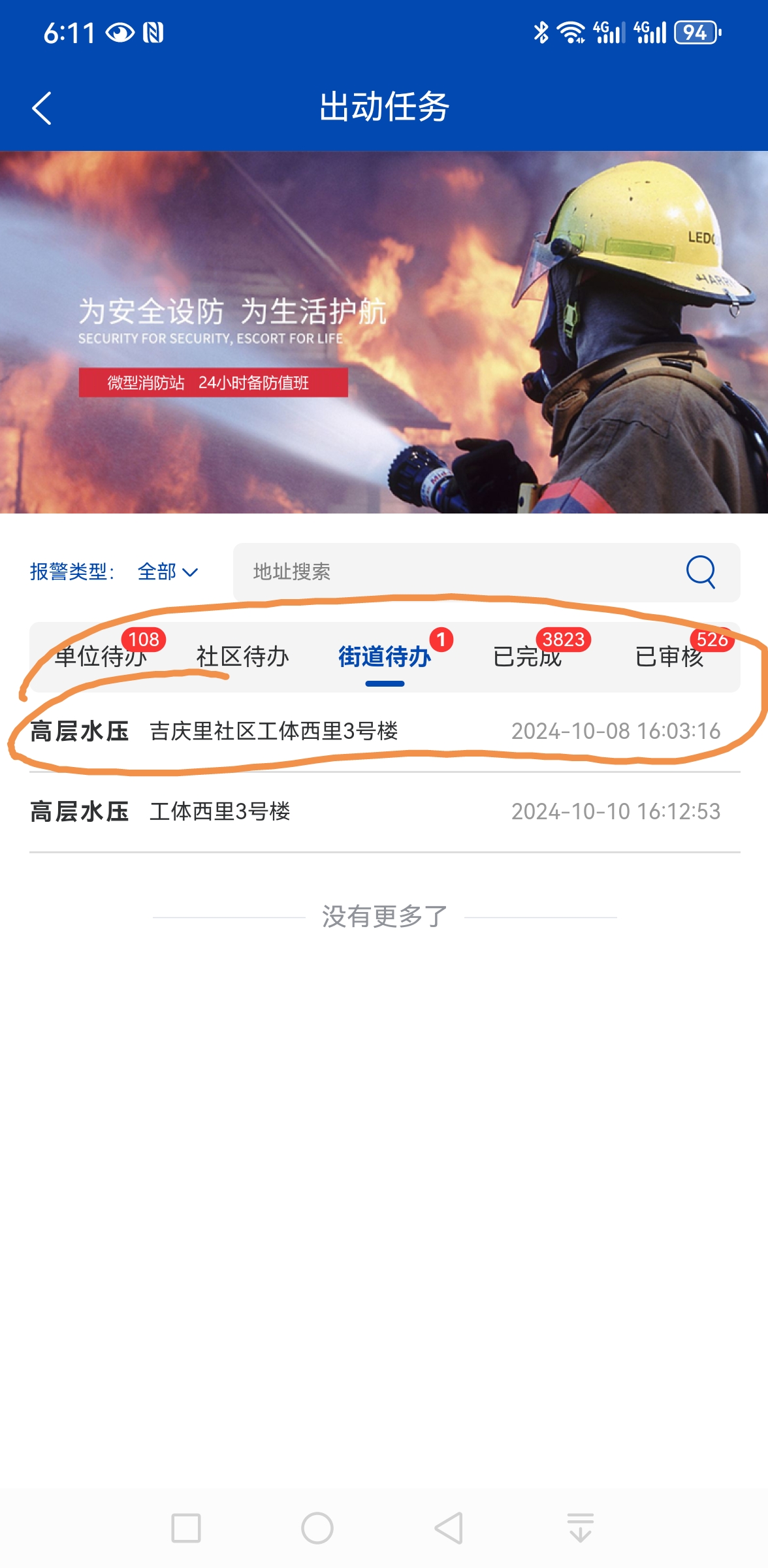Tap the magnifier search icon
Image resolution: width=768 pixels, height=1568 pixels.
pyautogui.click(x=700, y=572)
